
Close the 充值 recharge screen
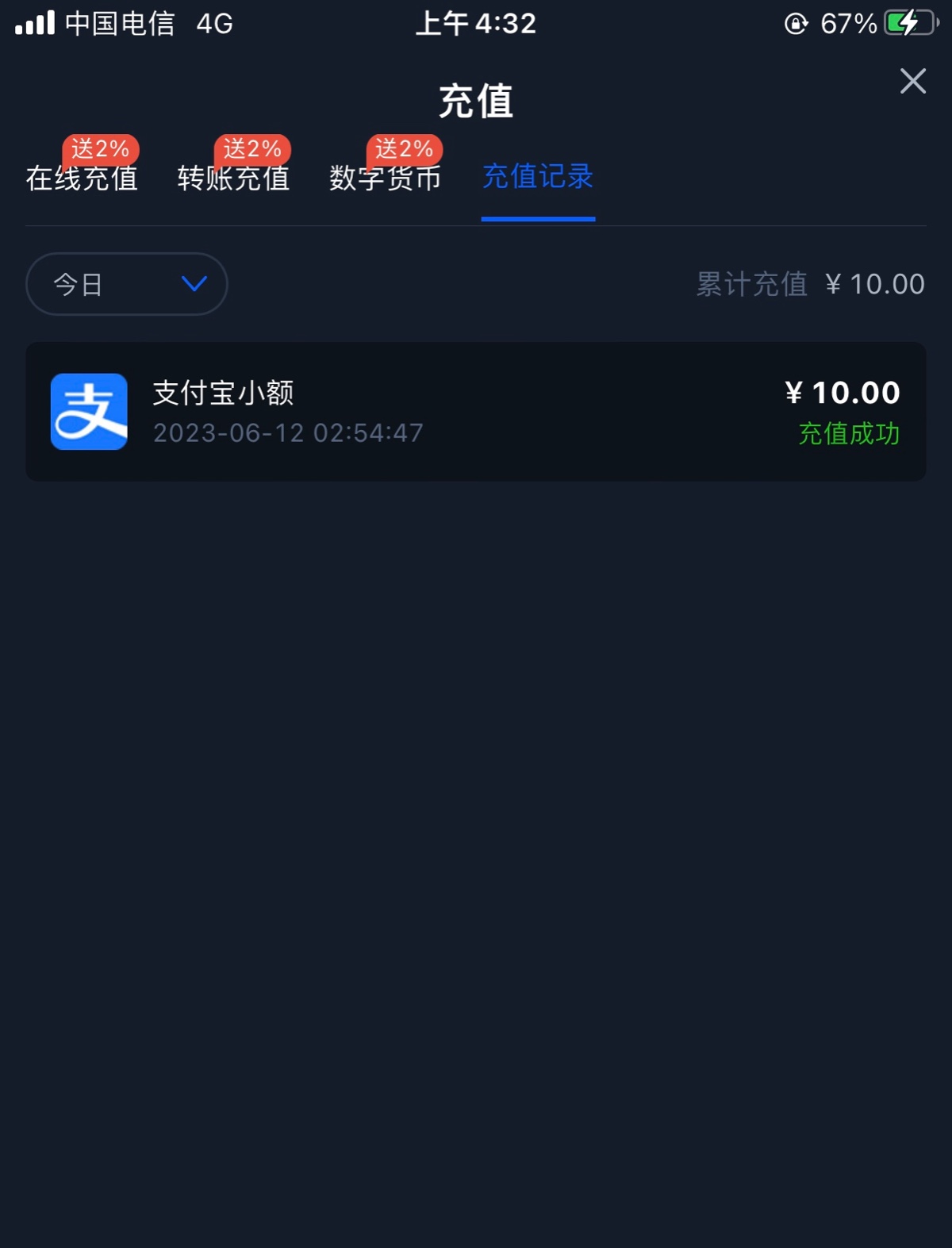[912, 81]
